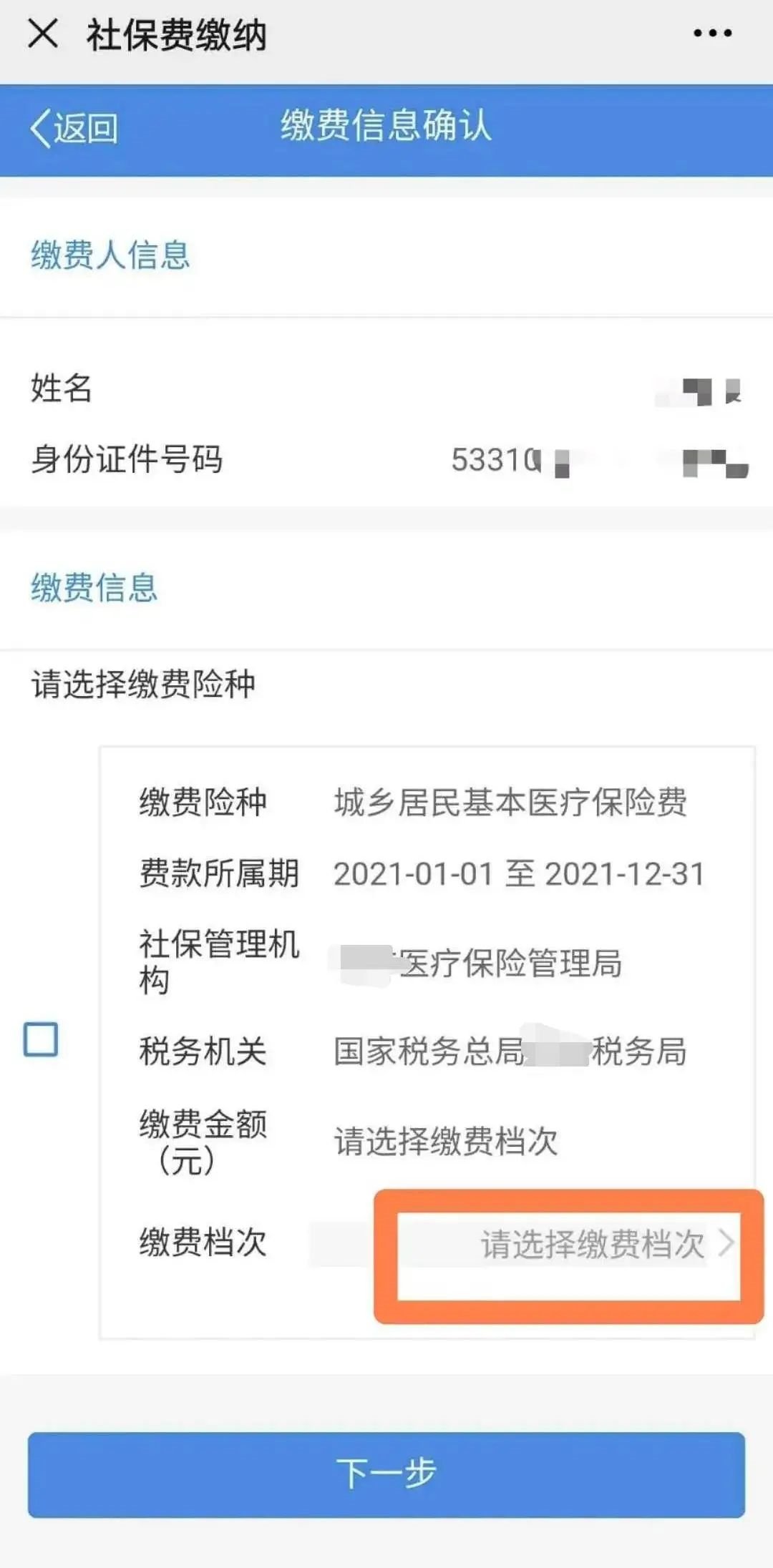Check the 城乡居民基本医疗保险费 checkbox
This screenshot has width=773, height=1568.
click(41, 1039)
